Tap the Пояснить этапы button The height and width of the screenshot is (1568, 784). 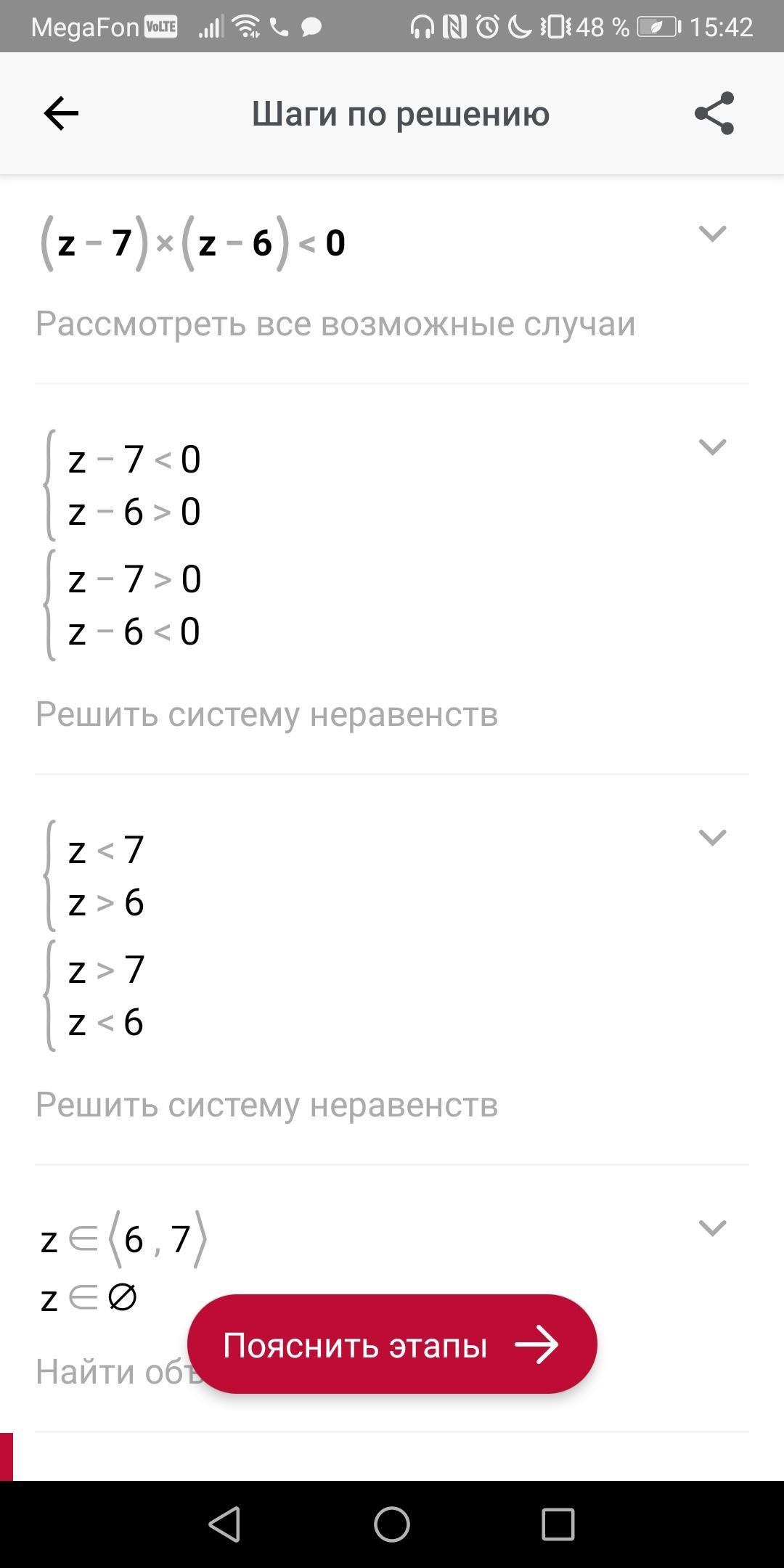click(x=392, y=1344)
